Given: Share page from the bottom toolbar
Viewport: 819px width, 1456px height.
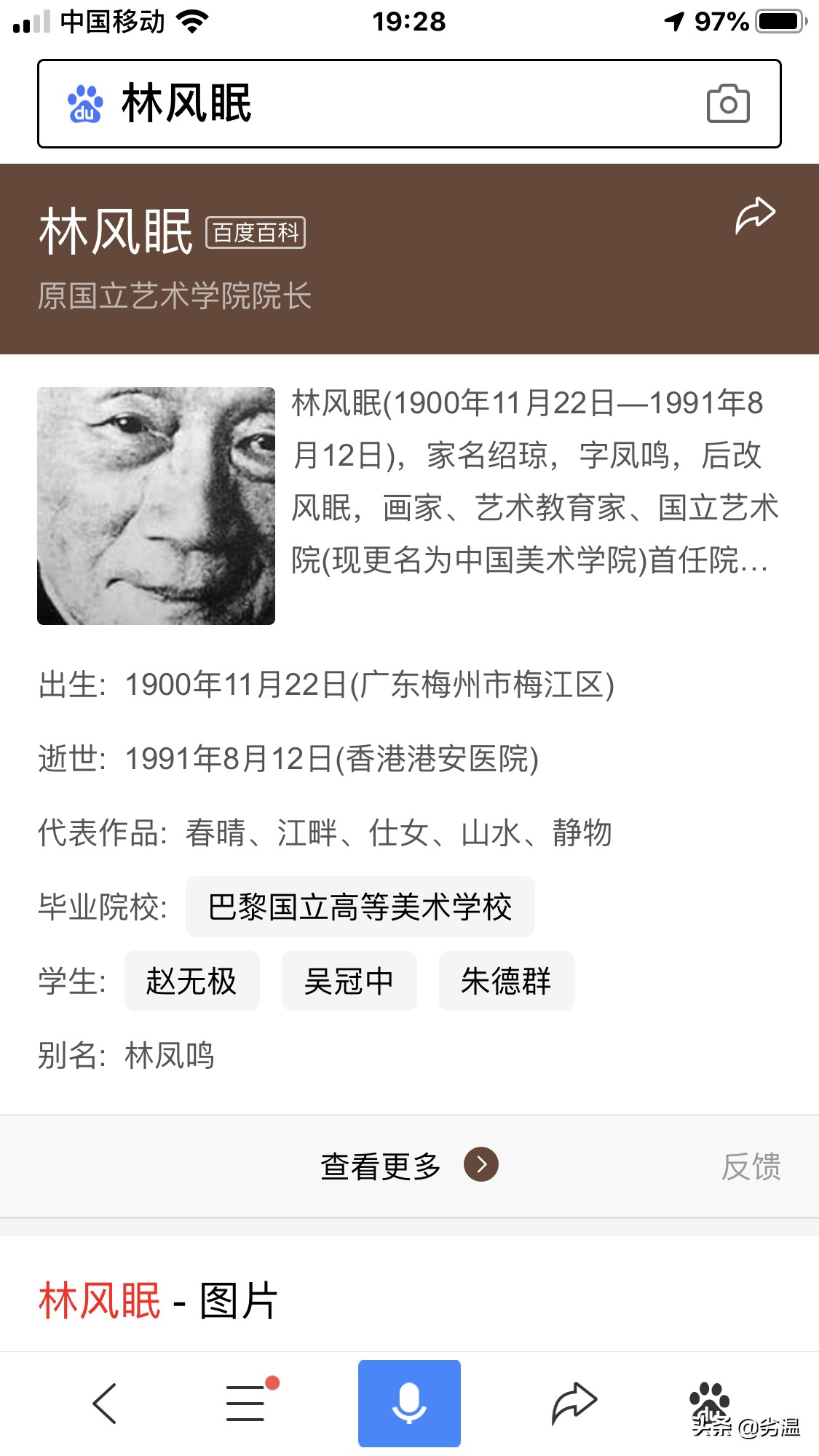Looking at the screenshot, I should click(x=574, y=1403).
